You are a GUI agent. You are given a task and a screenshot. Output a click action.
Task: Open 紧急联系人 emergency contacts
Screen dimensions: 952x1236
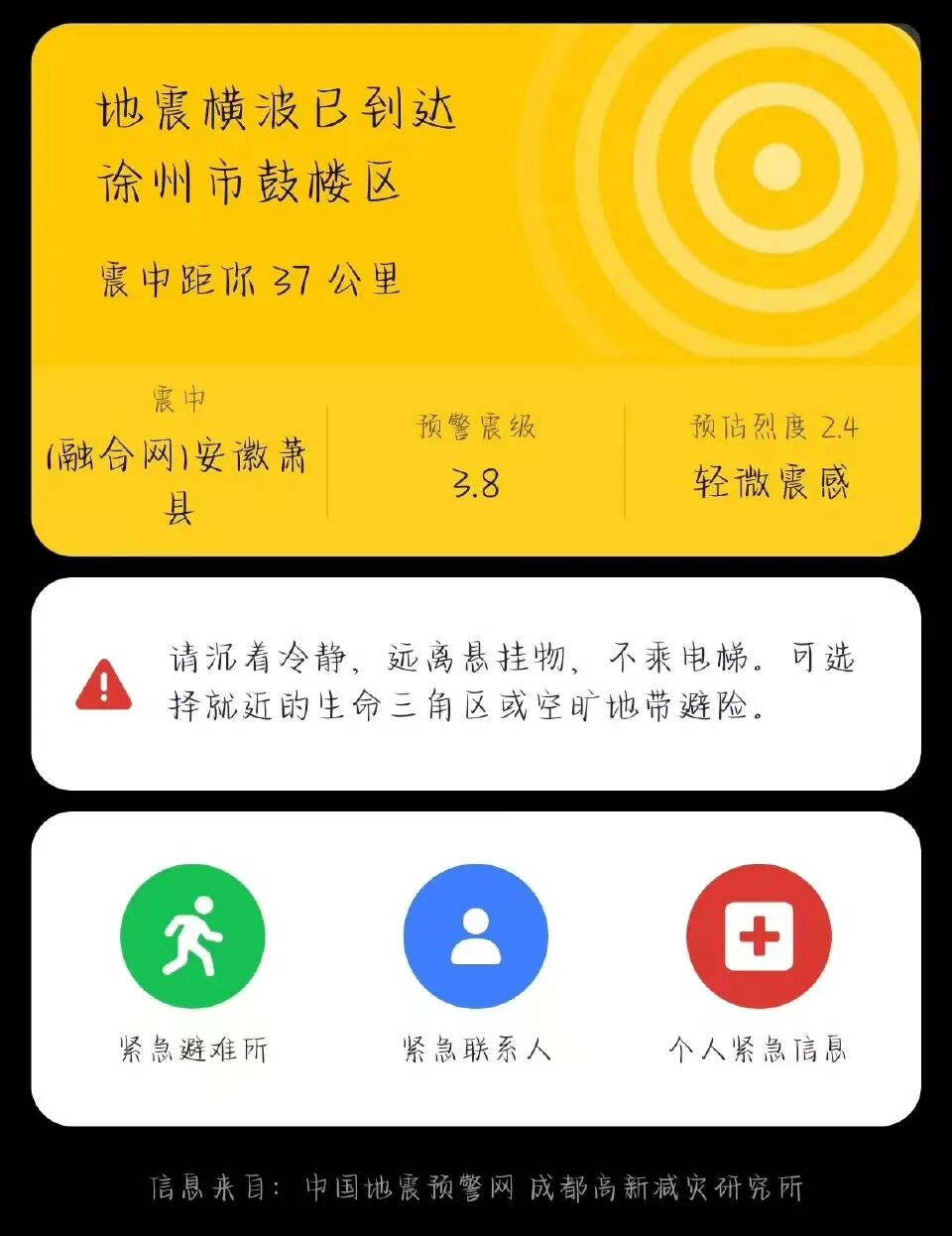476,936
